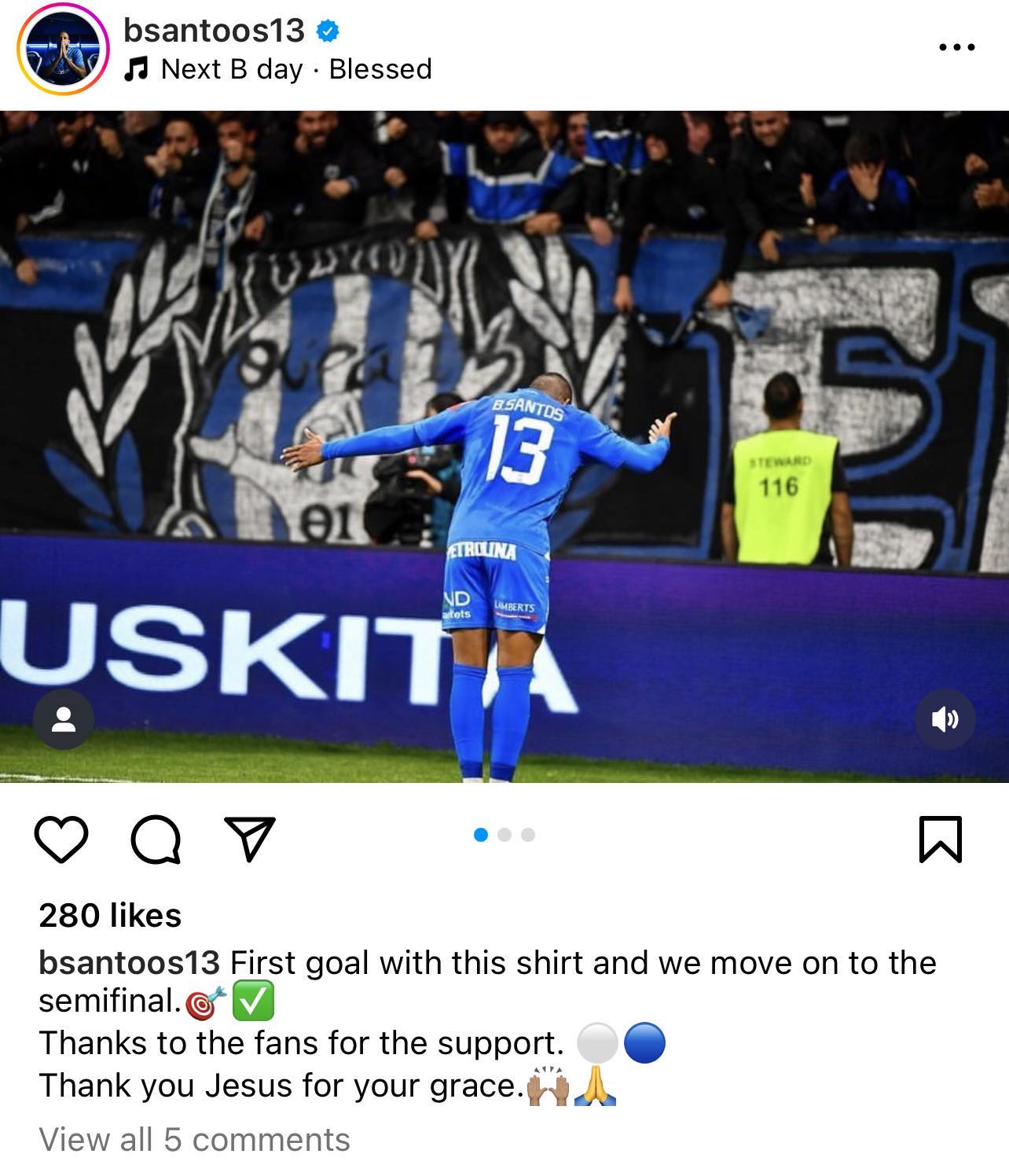Show people tagged in the photo

[x=64, y=719]
